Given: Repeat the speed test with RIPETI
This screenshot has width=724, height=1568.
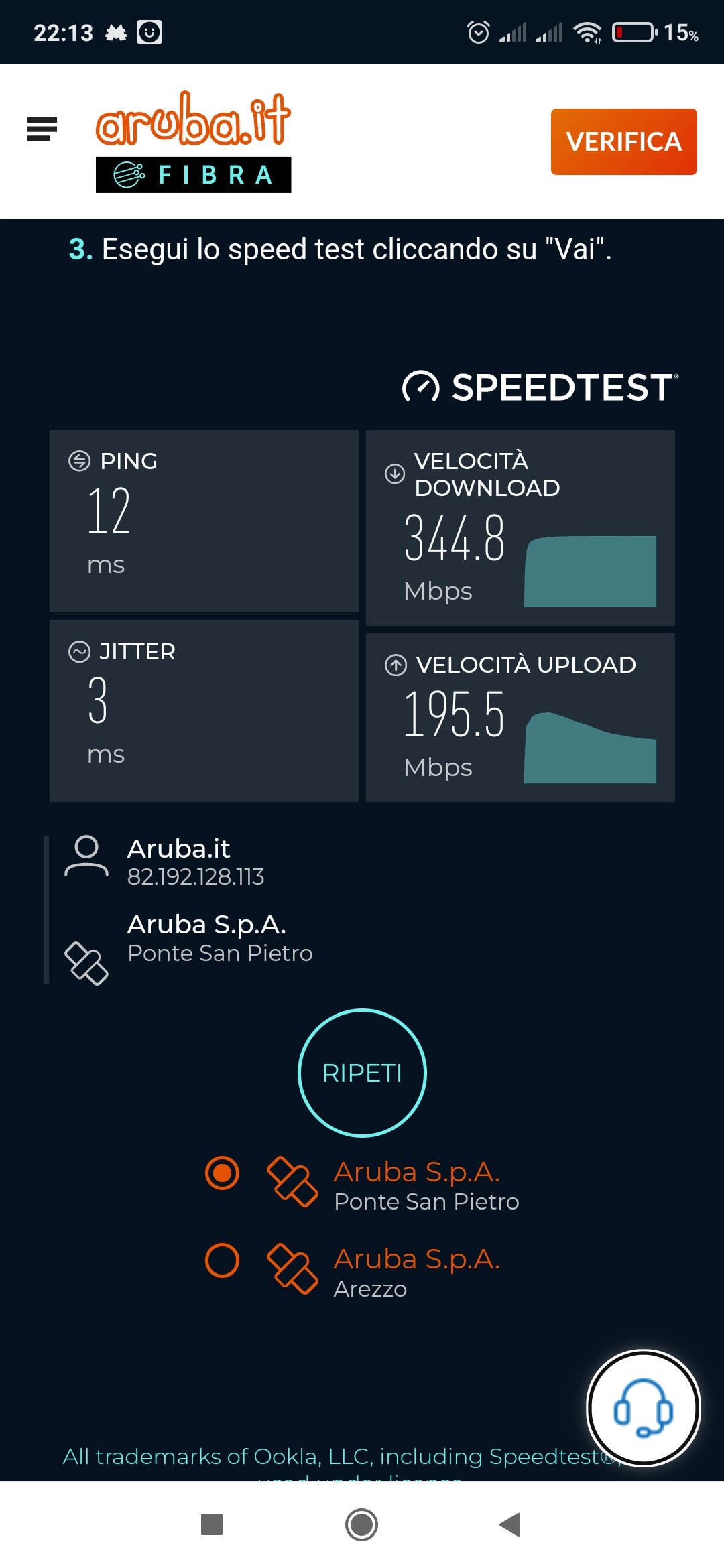Looking at the screenshot, I should (x=362, y=1073).
